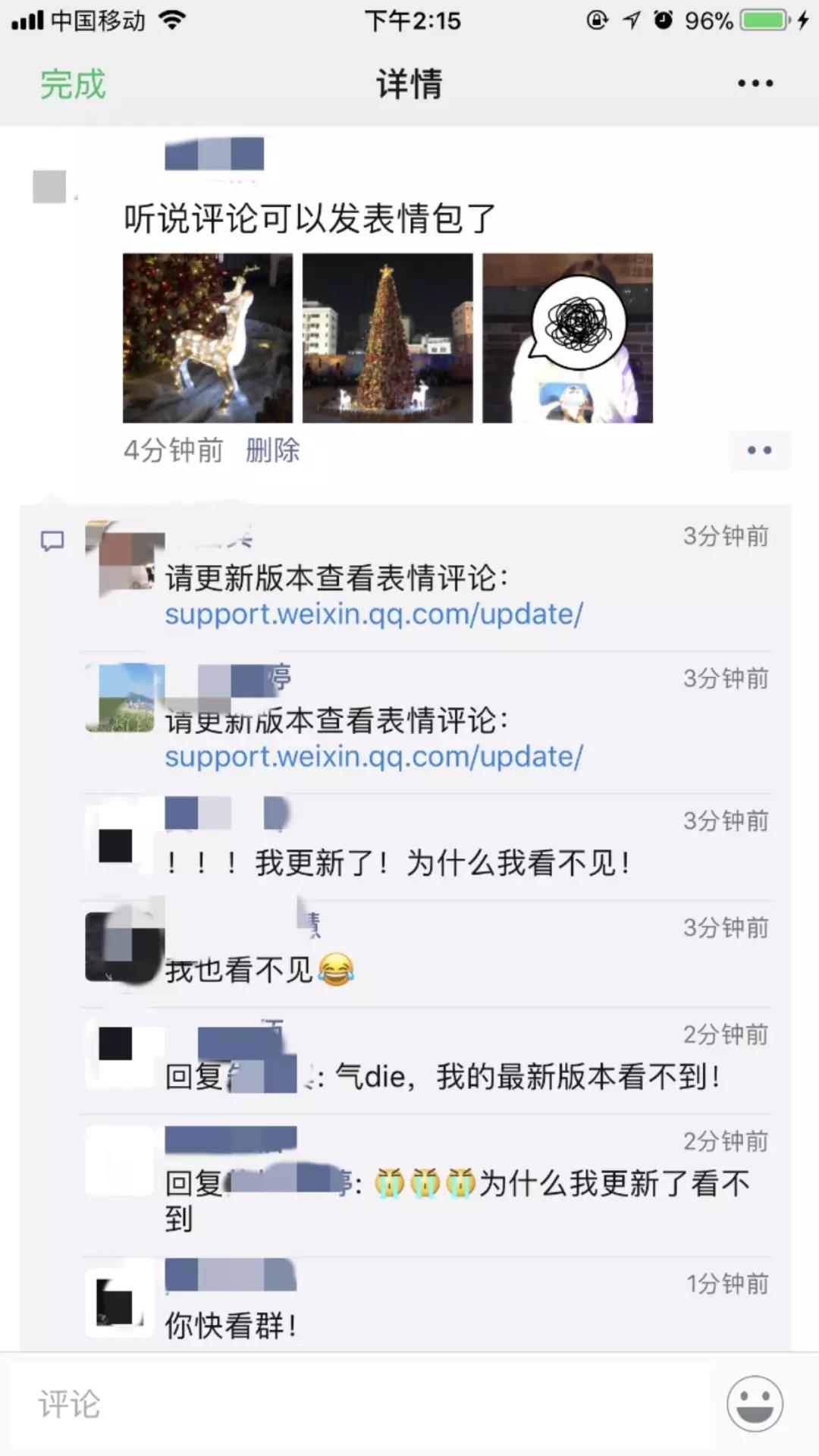819x1456 pixels.
Task: Open the two-dot like and comment button
Action: (x=759, y=450)
